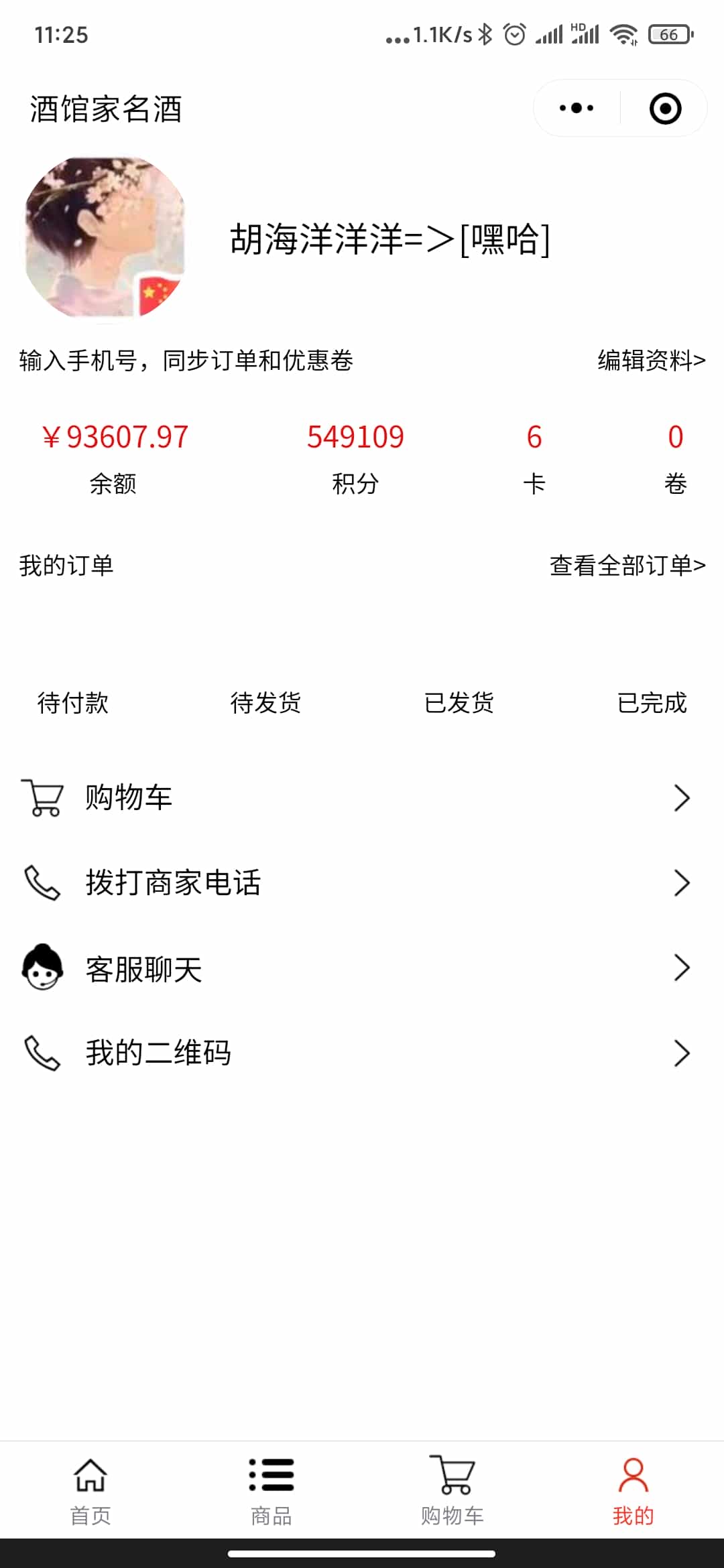Show 待发货 orders awaiting shipment
Image resolution: width=724 pixels, height=1568 pixels.
coord(265,703)
